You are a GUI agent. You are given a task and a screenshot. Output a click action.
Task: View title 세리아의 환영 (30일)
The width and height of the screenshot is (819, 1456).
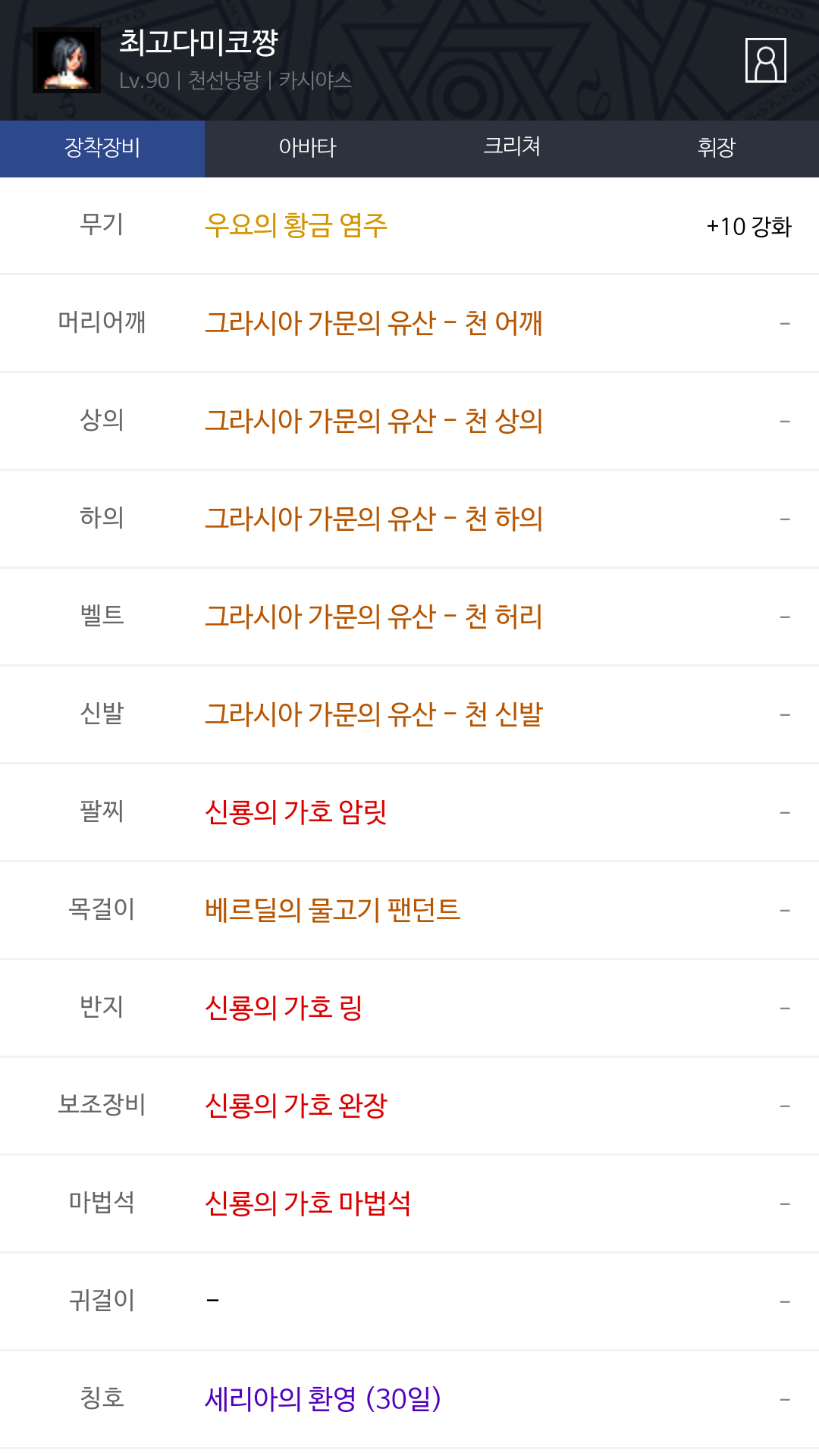323,1399
